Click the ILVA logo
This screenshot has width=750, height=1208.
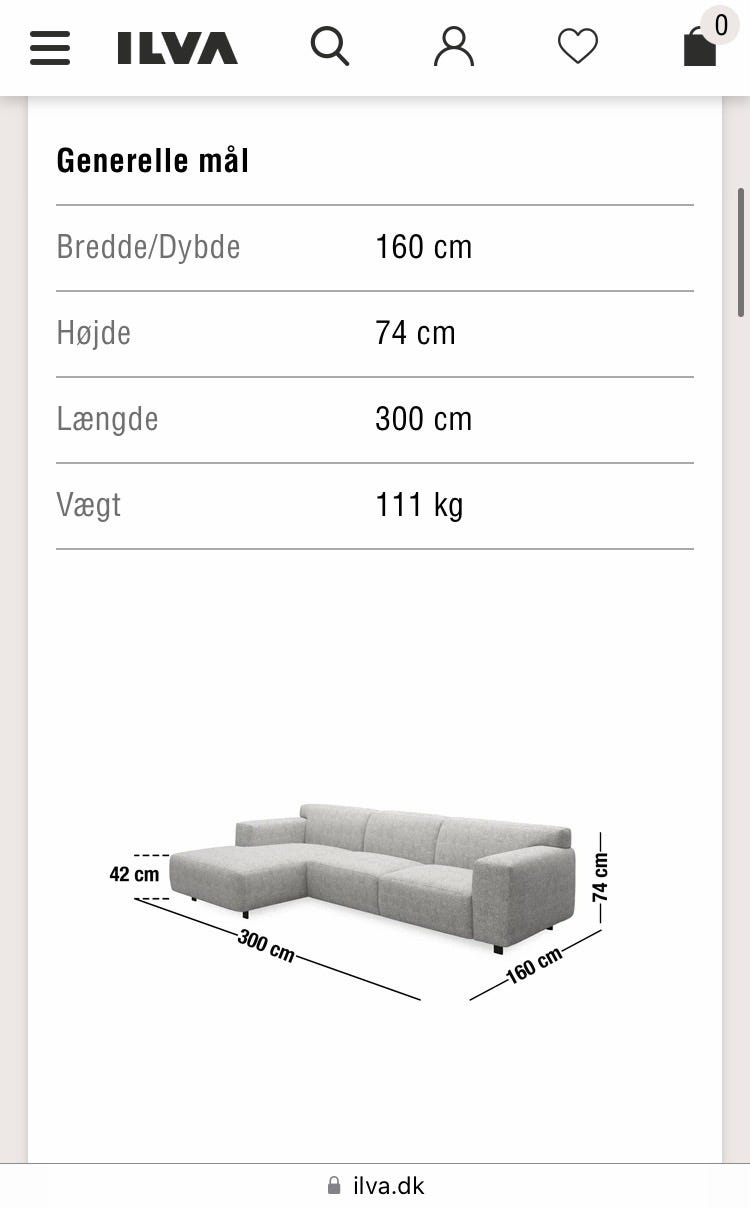pos(176,46)
